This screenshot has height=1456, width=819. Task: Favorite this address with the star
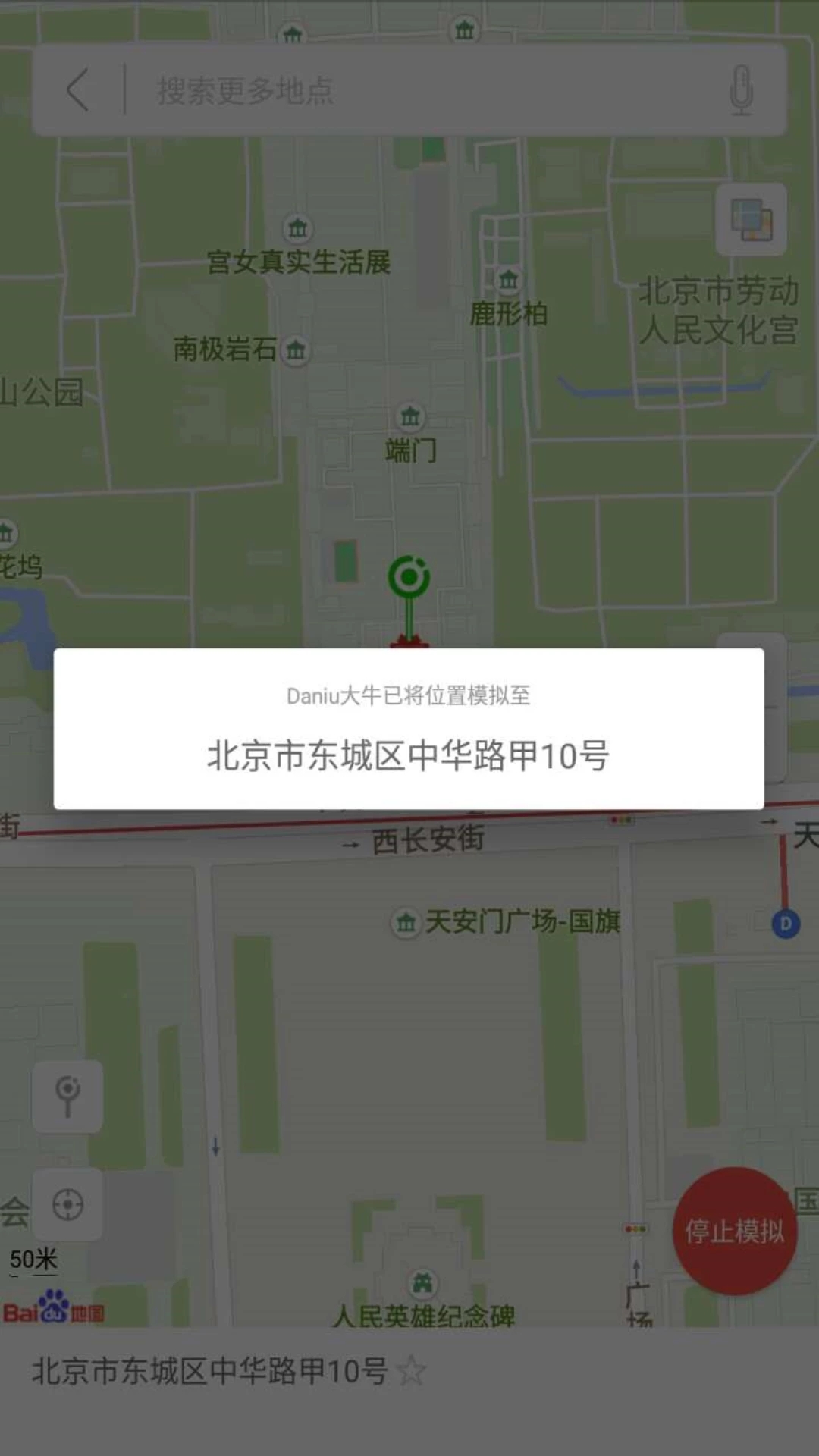[412, 1371]
